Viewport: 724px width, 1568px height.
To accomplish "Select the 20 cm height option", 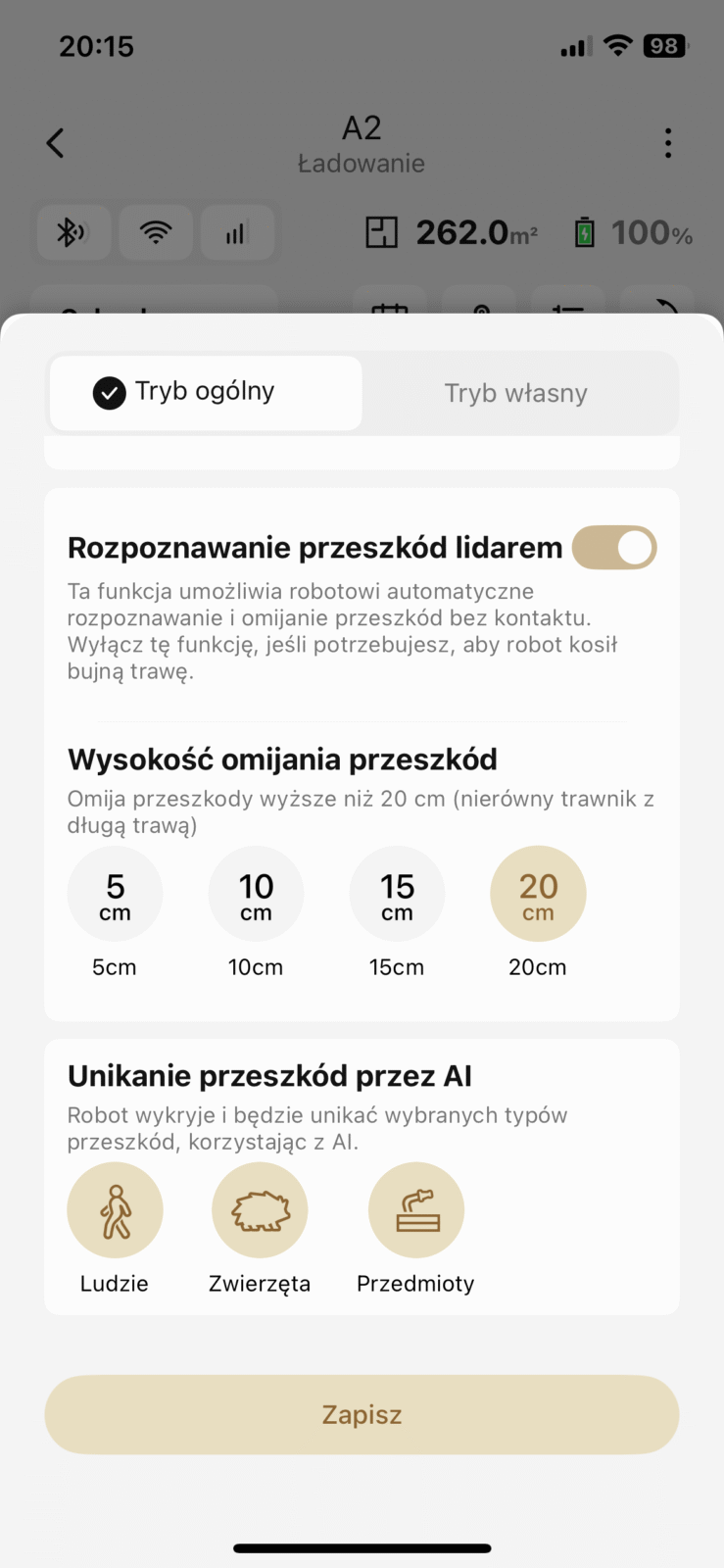I will [x=538, y=894].
